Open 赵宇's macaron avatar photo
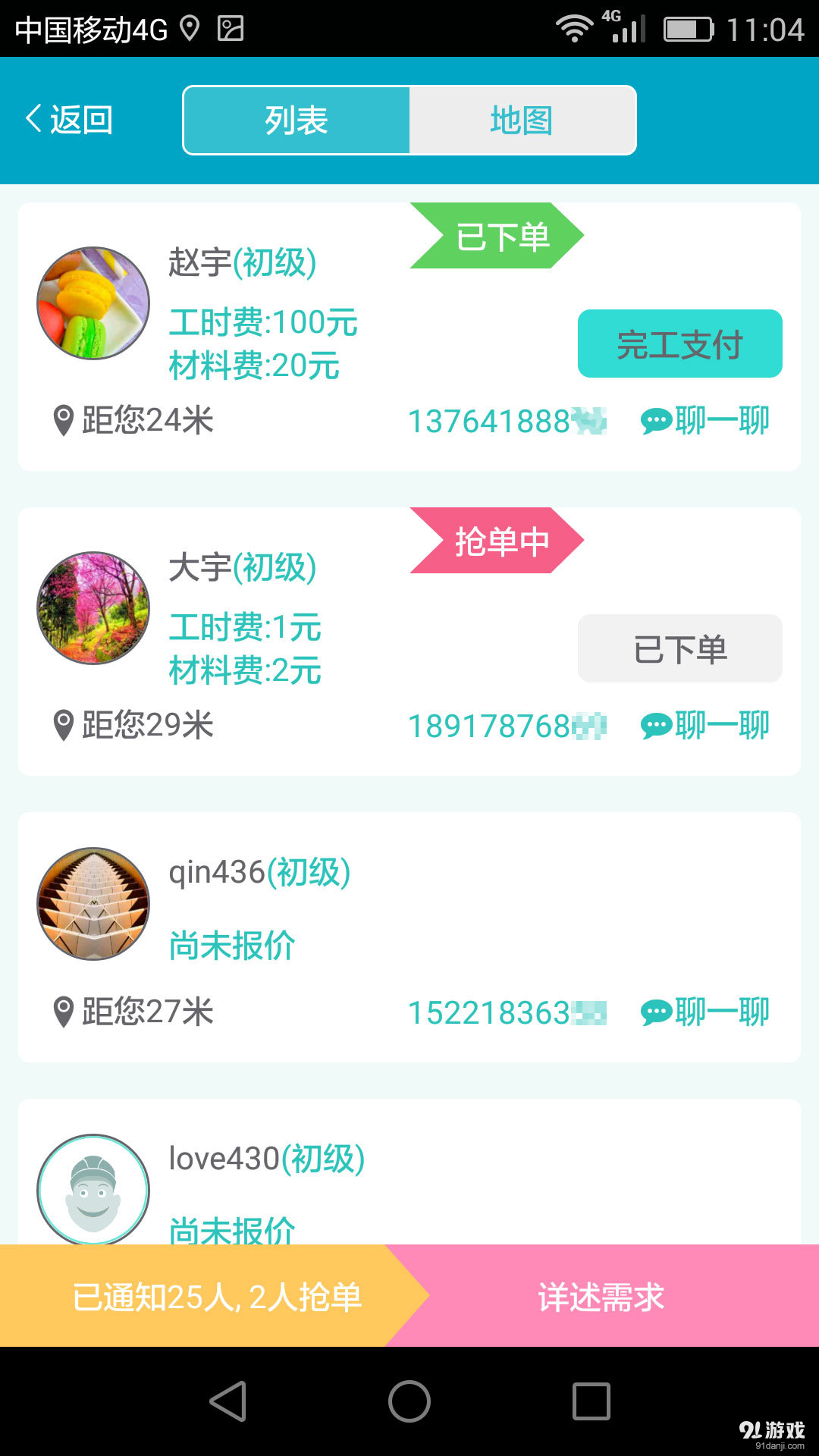The image size is (819, 1456). point(93,302)
